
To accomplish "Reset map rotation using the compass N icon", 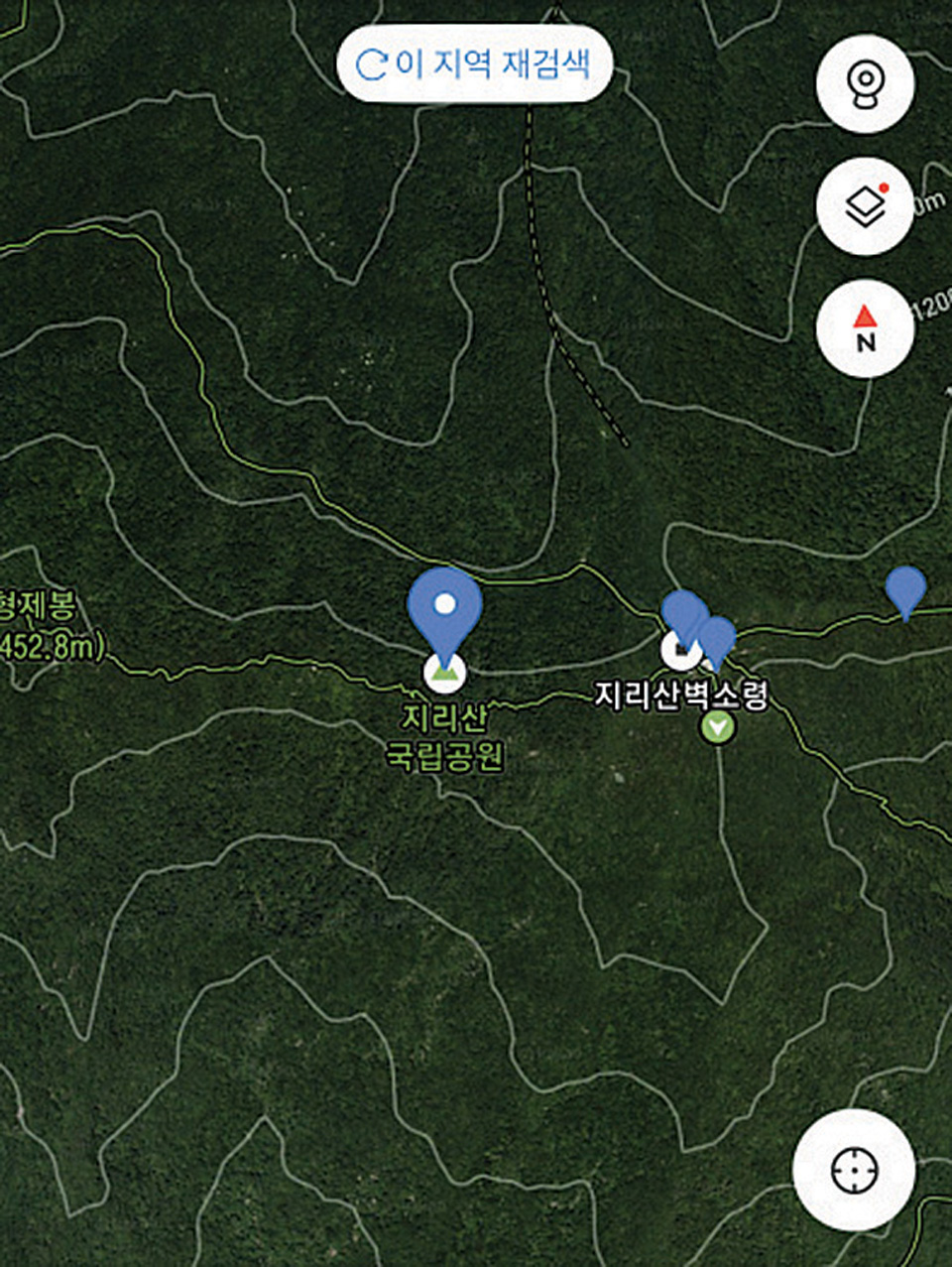I will [x=864, y=329].
